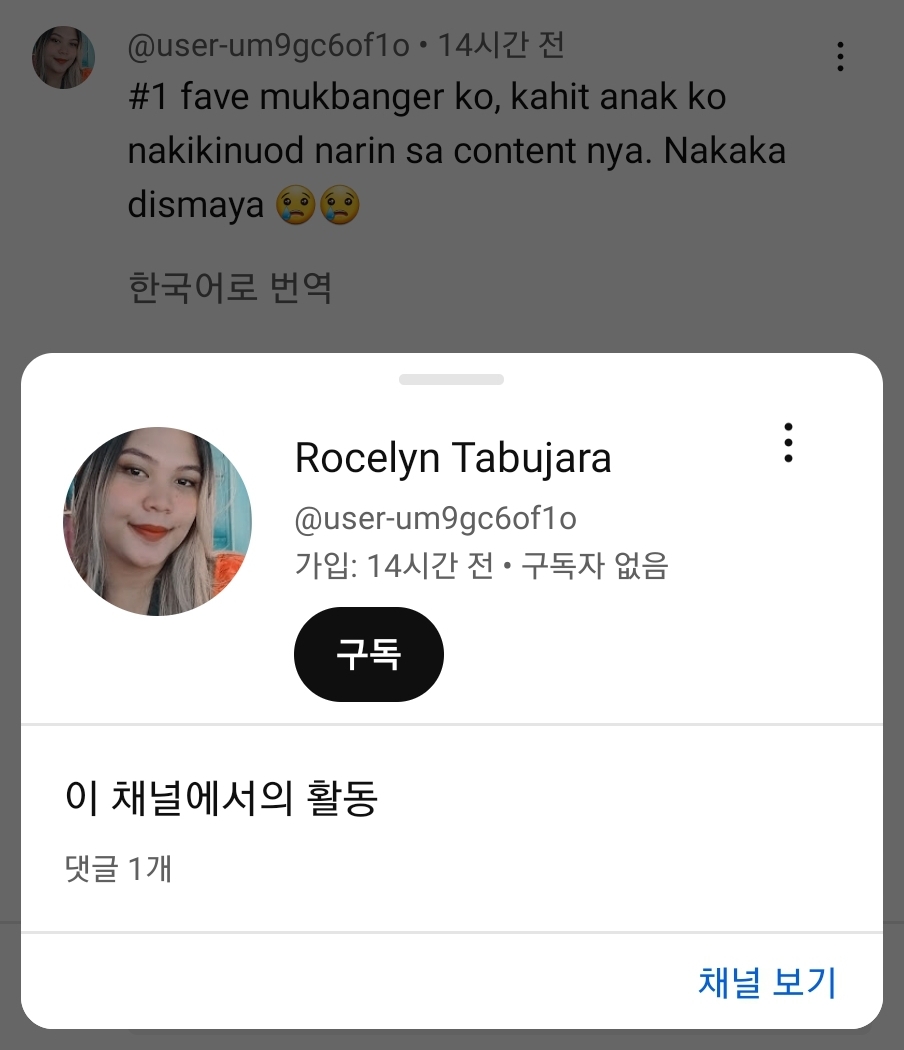904x1050 pixels.
Task: Tap the sheet's drag handle
Action: coord(451,380)
